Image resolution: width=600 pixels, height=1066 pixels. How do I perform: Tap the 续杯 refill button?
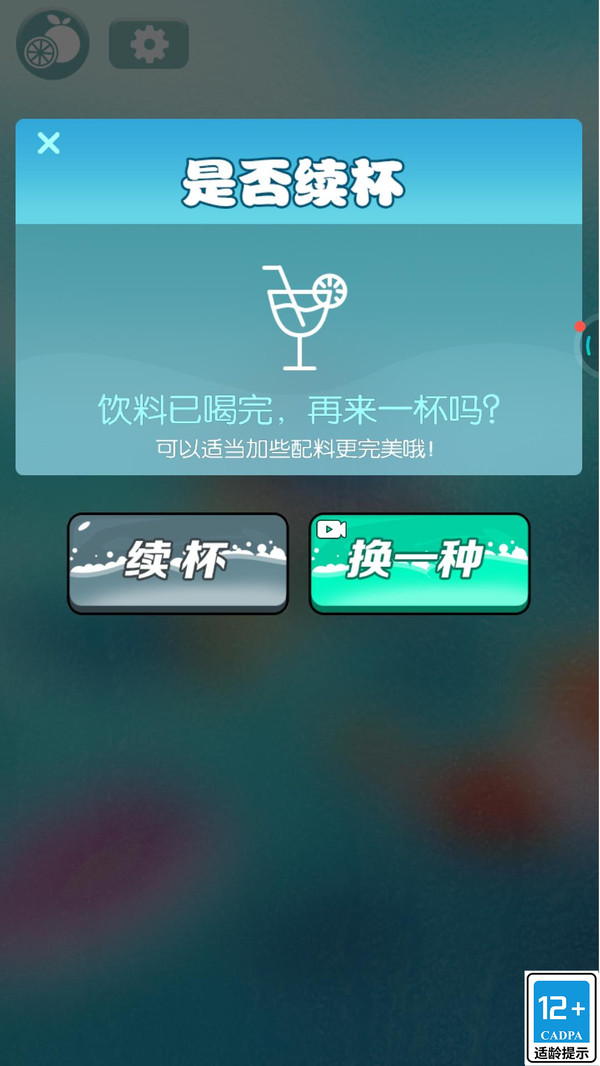click(x=178, y=563)
